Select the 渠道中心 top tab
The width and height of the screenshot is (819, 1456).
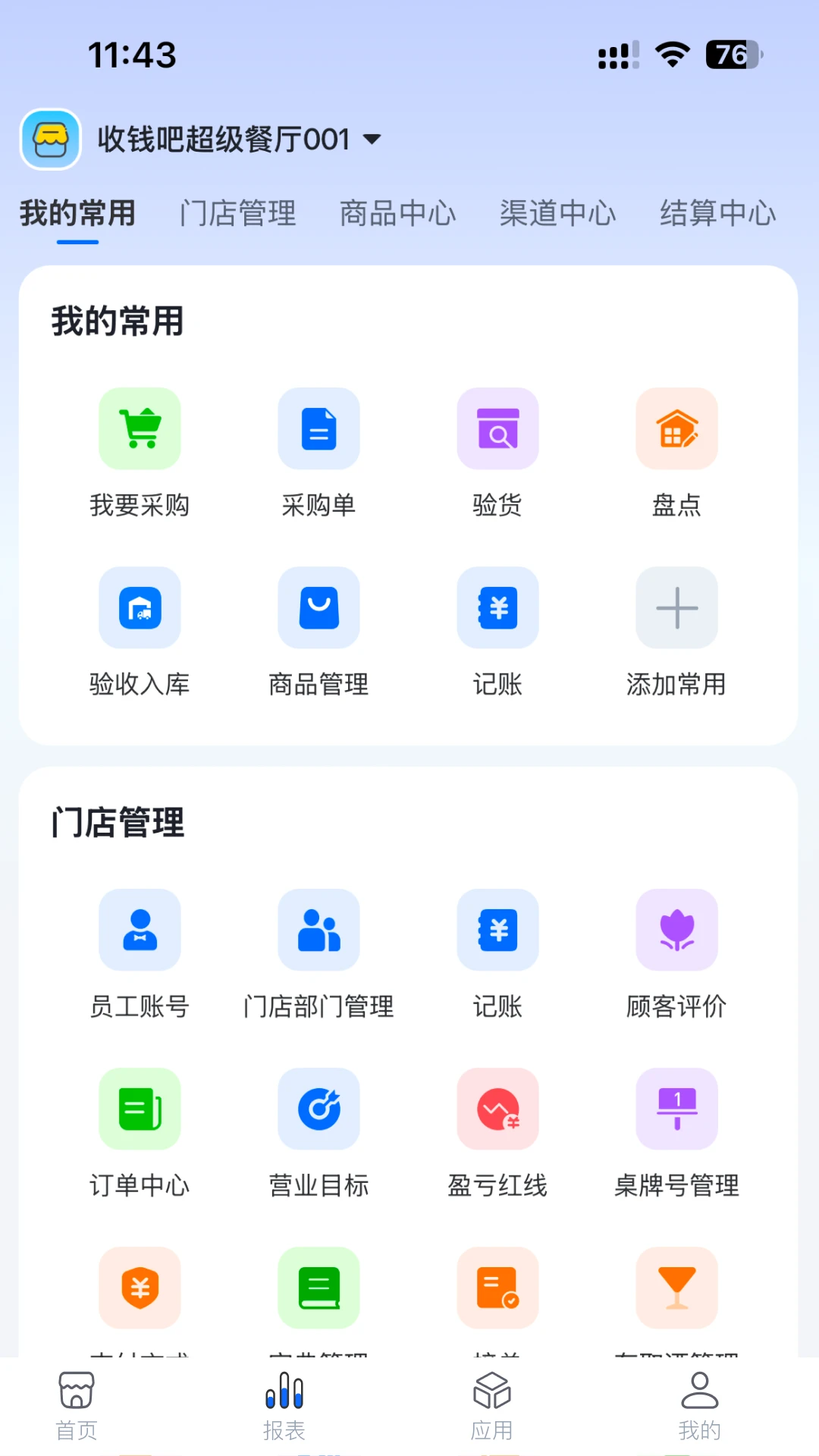point(557,214)
